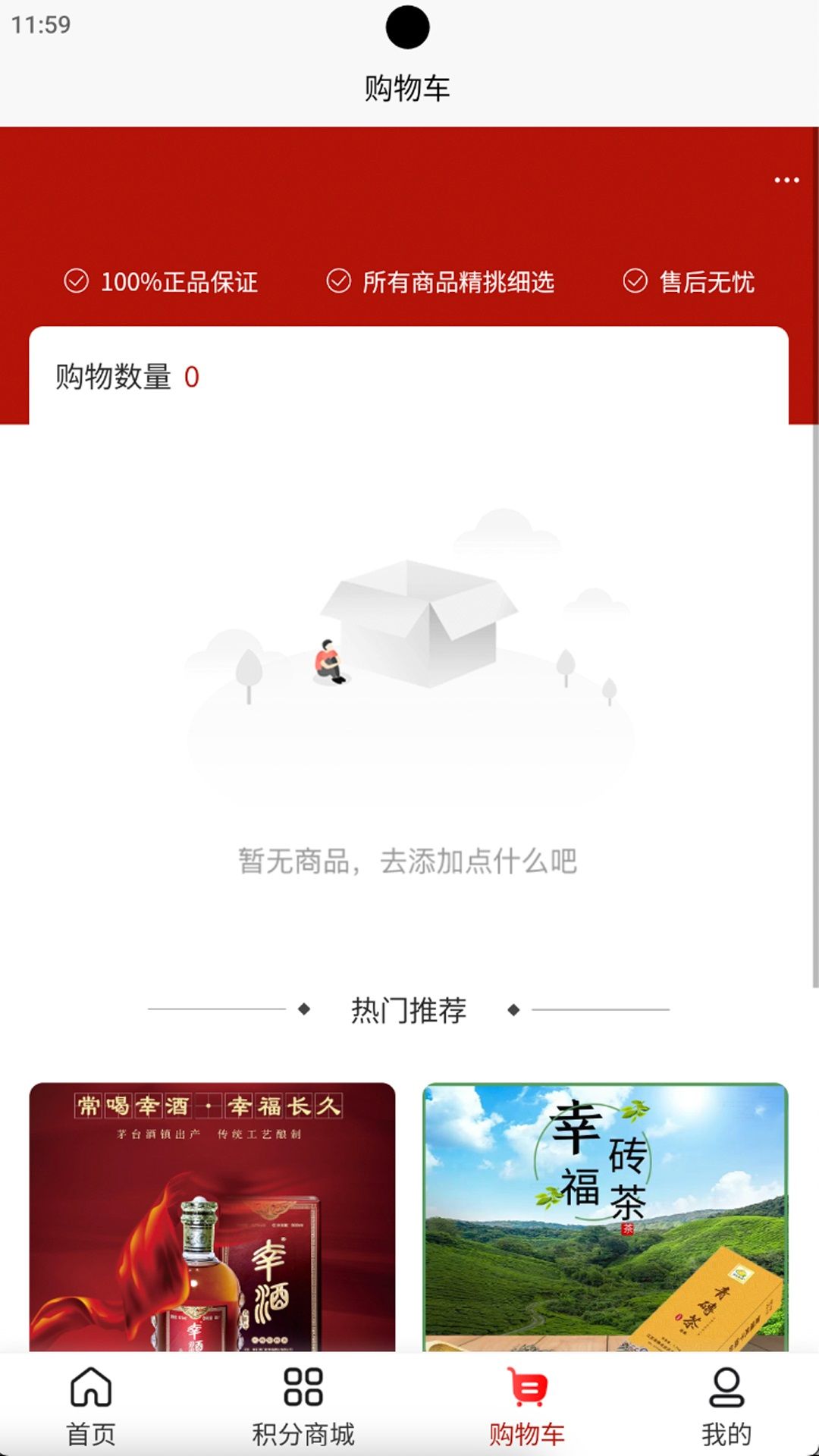Go to the 首页 home tab
819x1456 pixels.
[91, 1405]
